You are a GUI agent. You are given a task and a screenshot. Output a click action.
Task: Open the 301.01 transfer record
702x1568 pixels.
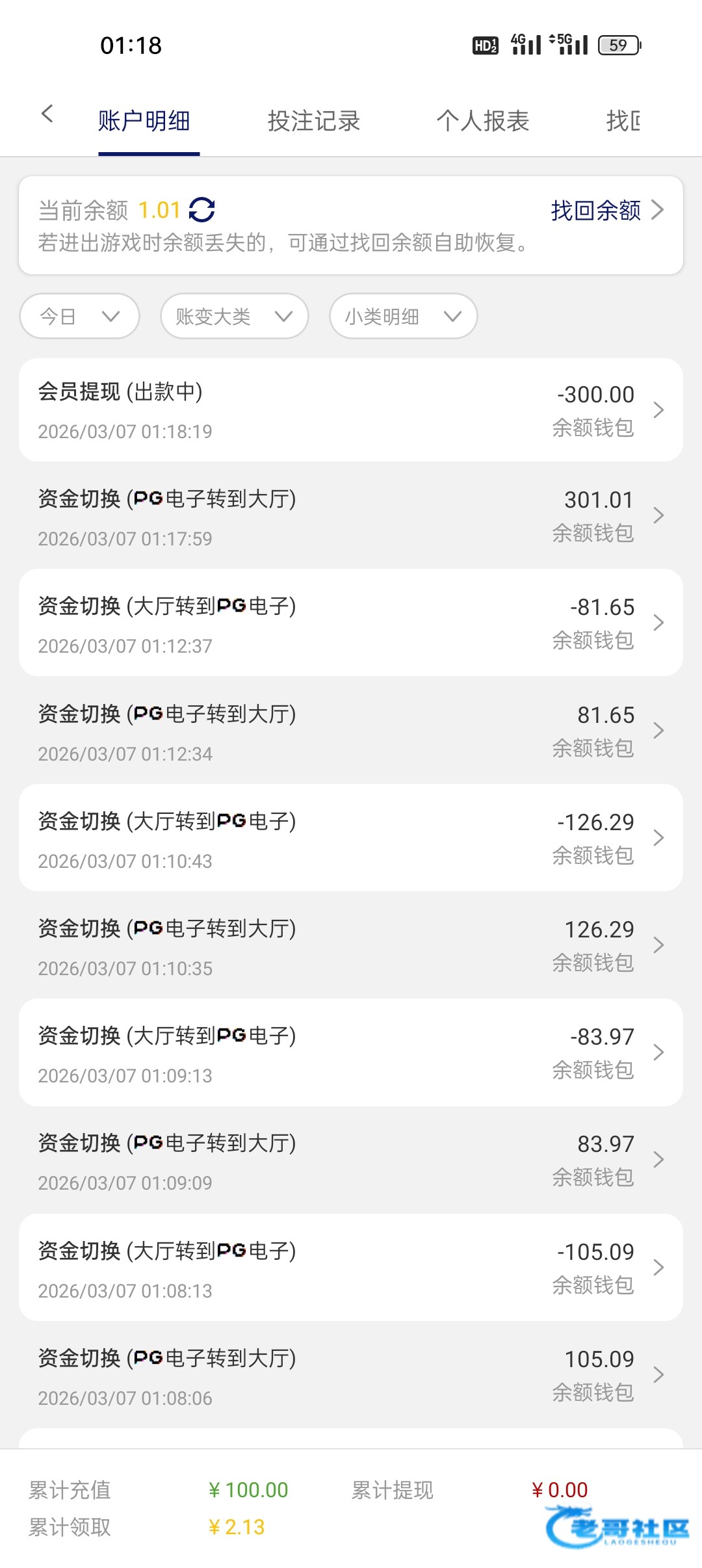351,516
